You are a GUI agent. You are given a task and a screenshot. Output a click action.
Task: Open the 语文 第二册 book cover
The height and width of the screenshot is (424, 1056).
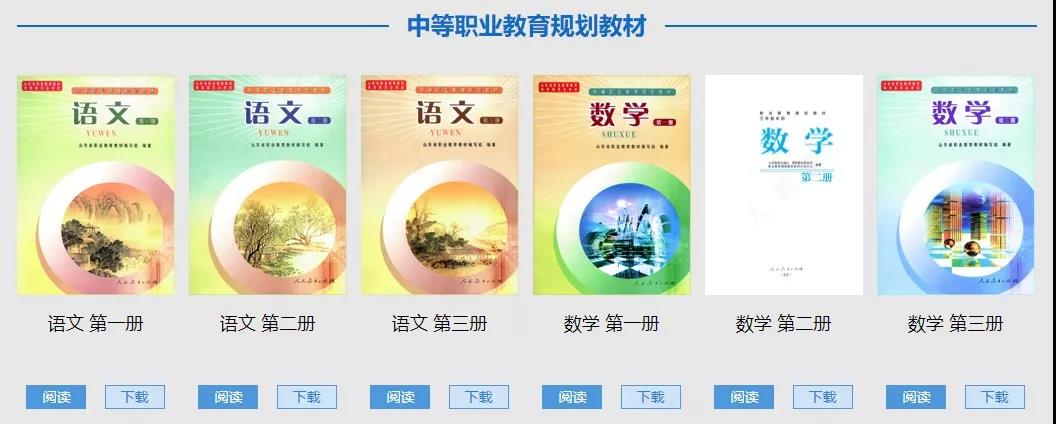point(268,185)
